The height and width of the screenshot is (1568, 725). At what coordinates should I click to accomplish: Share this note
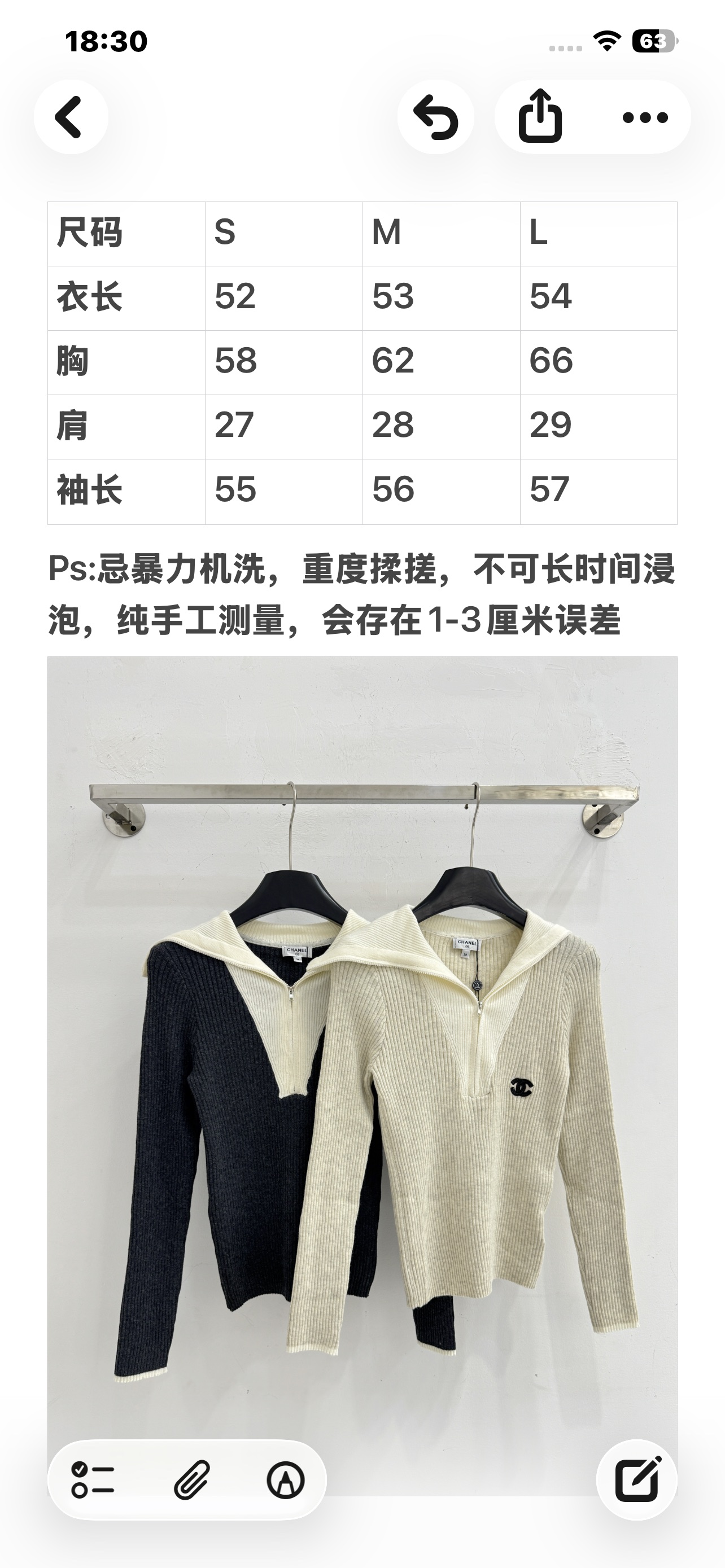click(x=540, y=117)
